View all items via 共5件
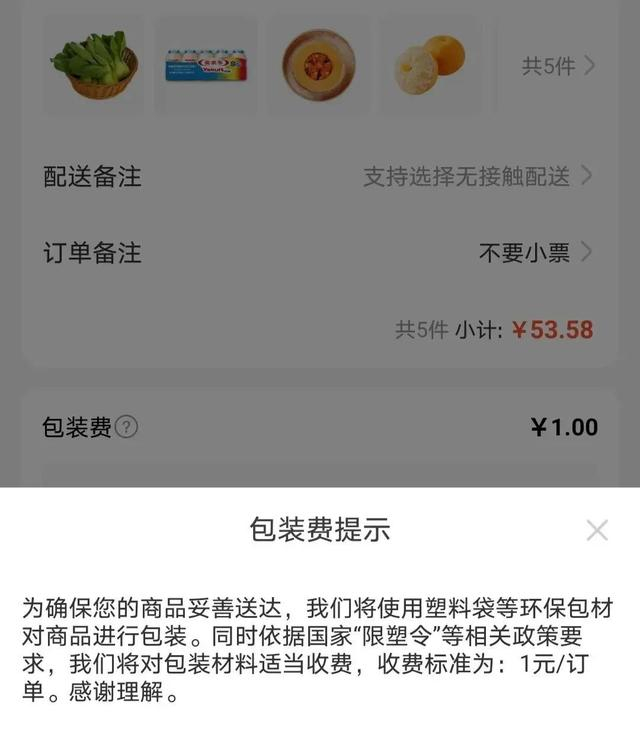 pyautogui.click(x=558, y=66)
